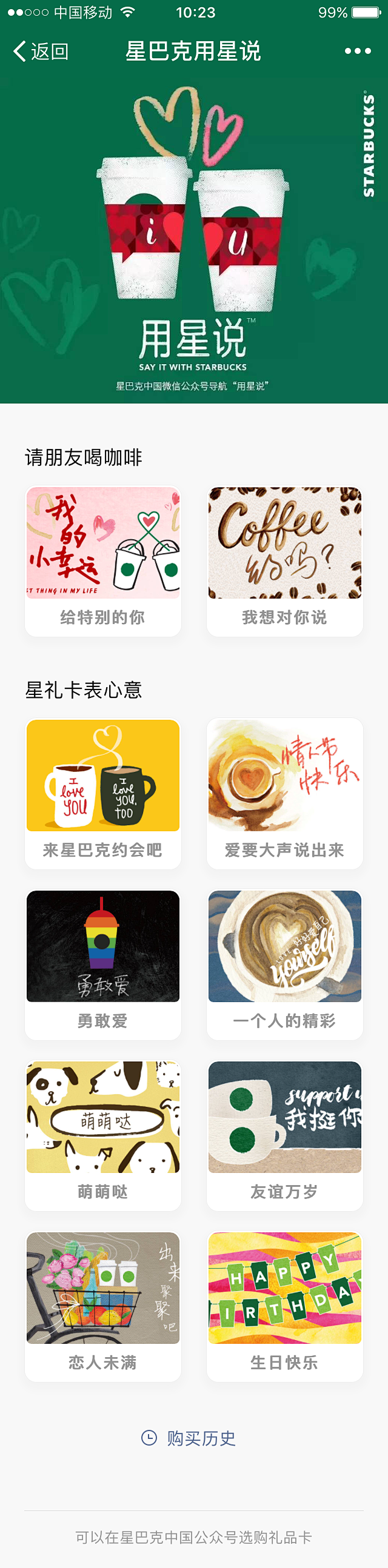Open the 友谊万岁 card

(x=284, y=1135)
